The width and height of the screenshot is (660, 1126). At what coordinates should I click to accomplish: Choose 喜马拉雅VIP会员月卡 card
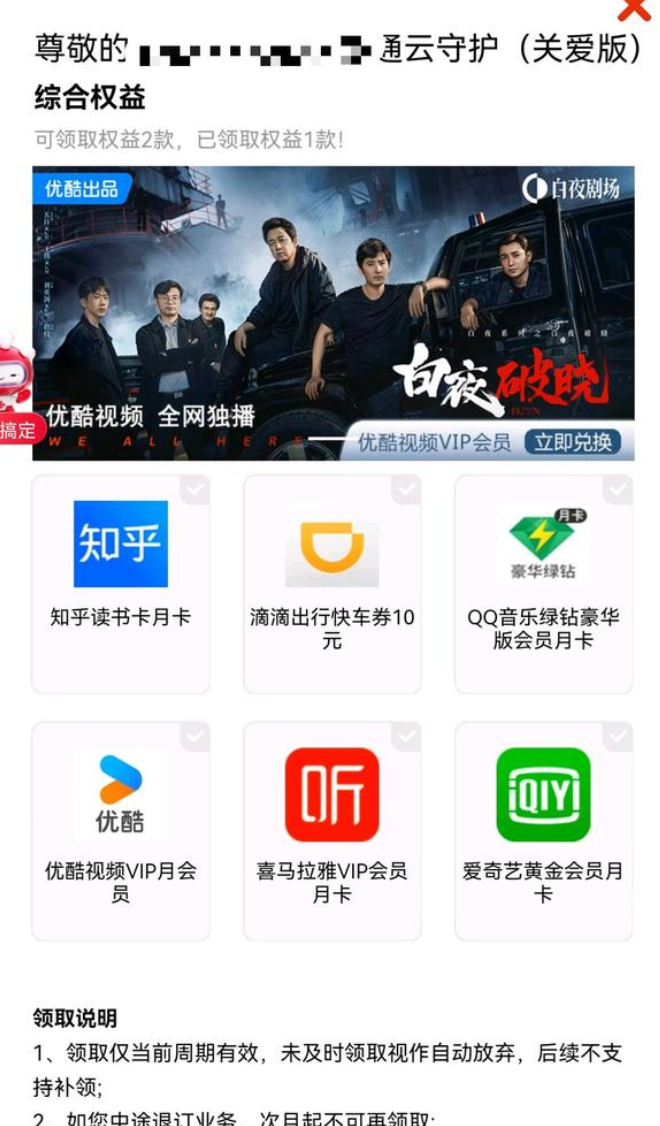point(332,830)
